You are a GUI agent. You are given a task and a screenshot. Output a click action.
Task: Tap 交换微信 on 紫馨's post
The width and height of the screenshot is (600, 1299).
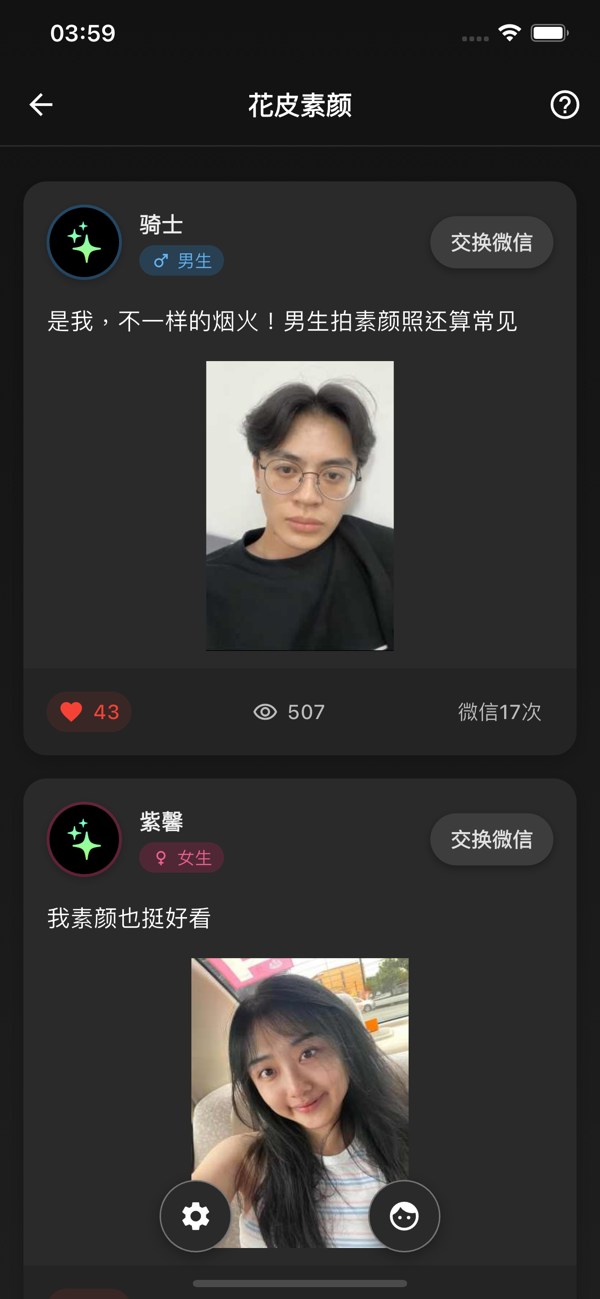[491, 839]
